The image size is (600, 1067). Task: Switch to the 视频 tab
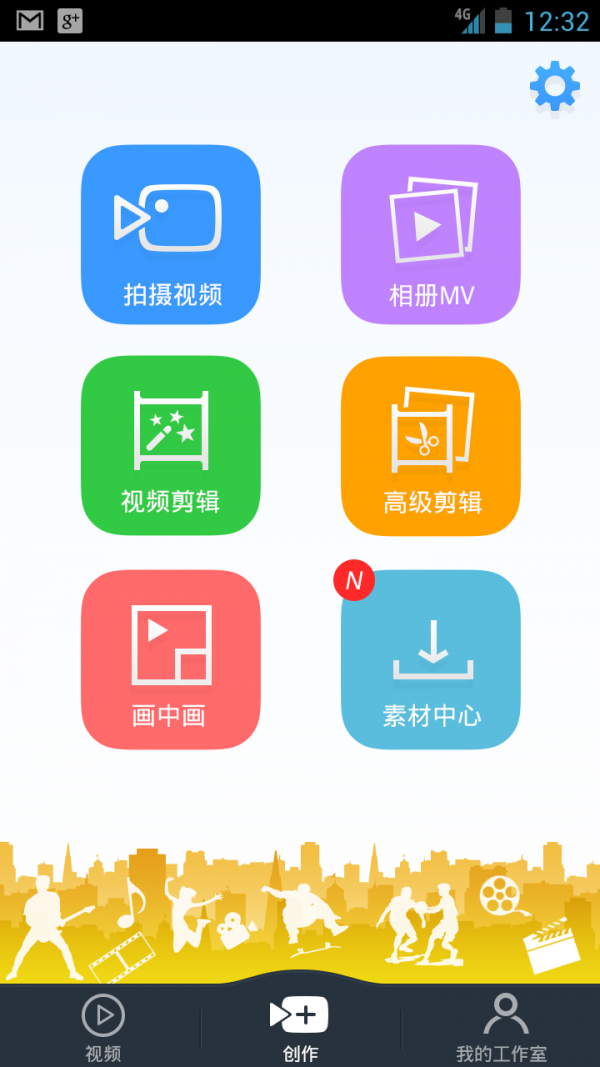[x=103, y=1026]
